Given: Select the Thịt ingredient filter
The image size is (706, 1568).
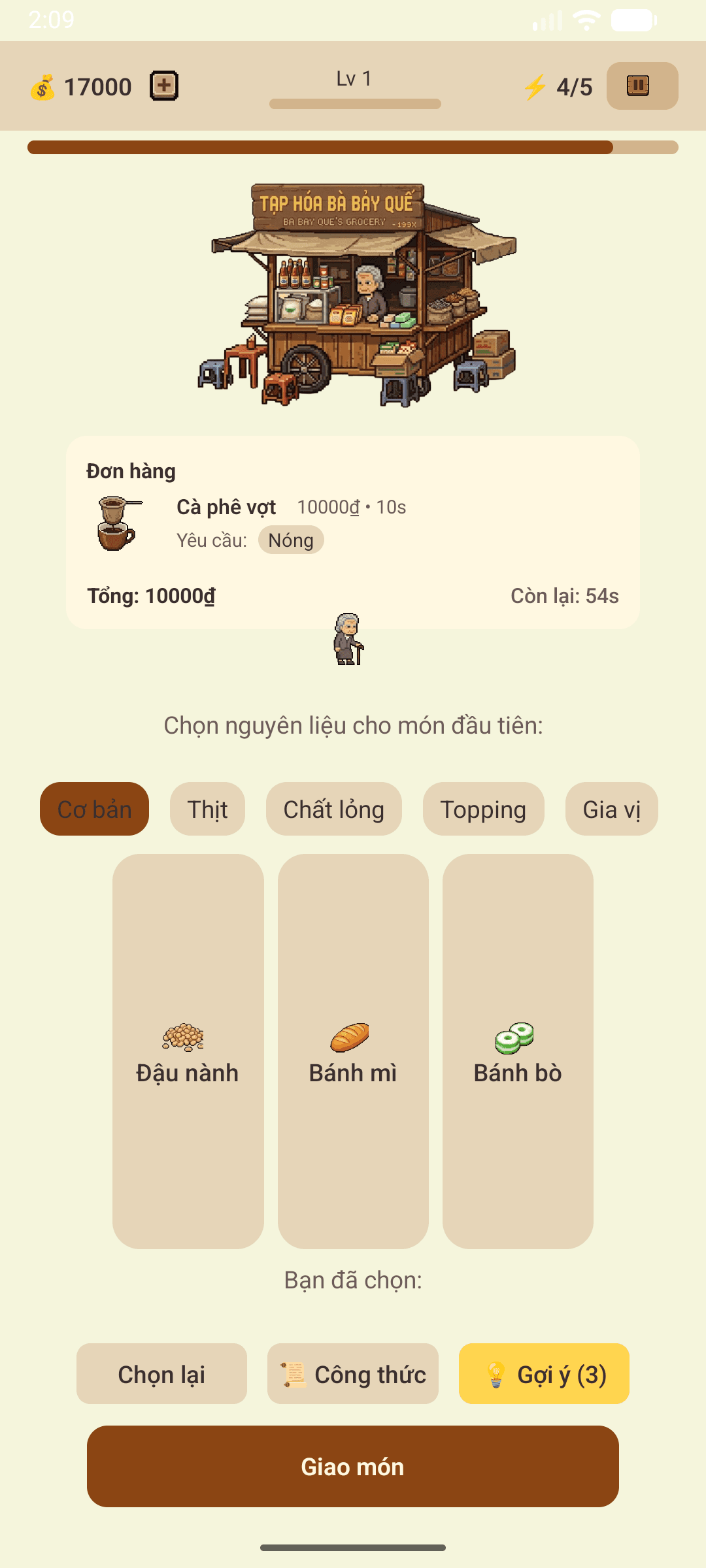Looking at the screenshot, I should point(207,809).
